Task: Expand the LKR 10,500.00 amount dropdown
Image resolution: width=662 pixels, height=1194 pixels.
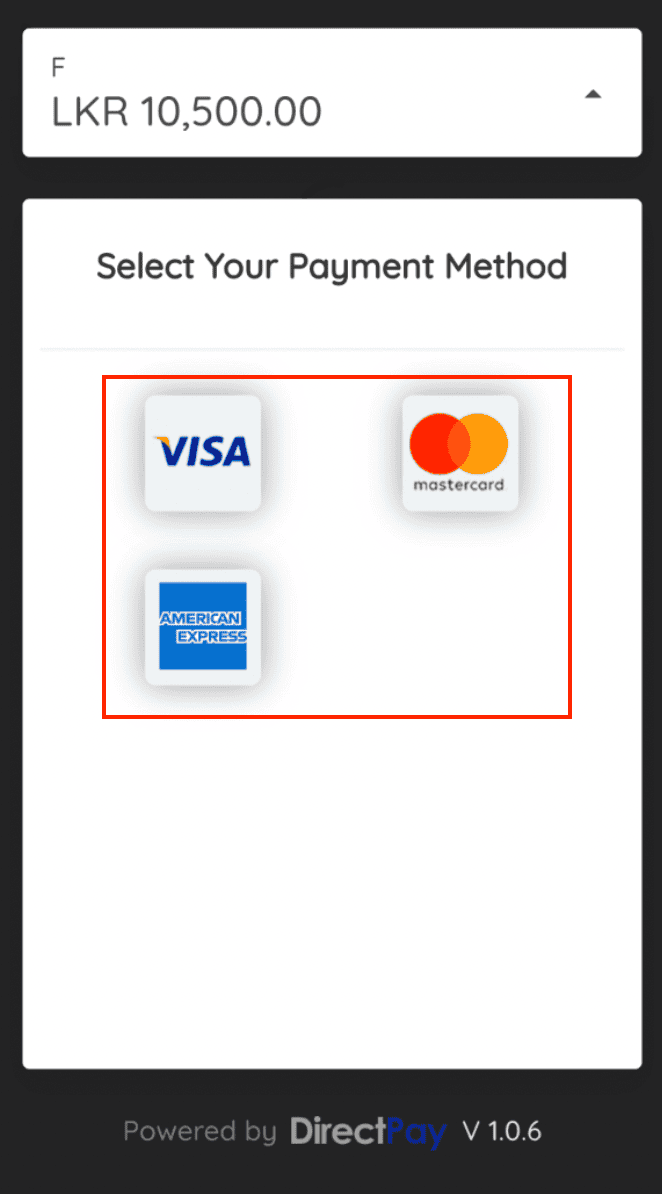Action: coord(593,94)
